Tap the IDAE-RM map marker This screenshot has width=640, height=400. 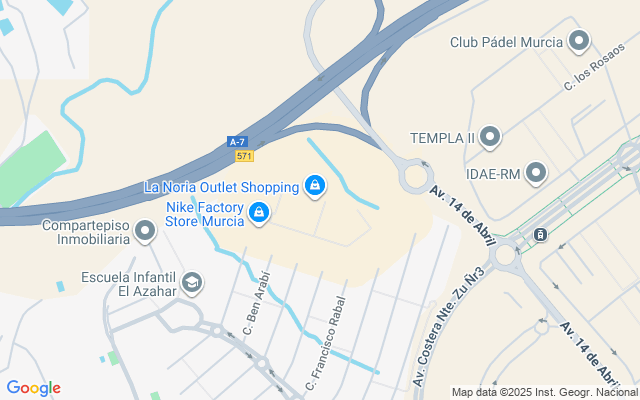click(536, 173)
